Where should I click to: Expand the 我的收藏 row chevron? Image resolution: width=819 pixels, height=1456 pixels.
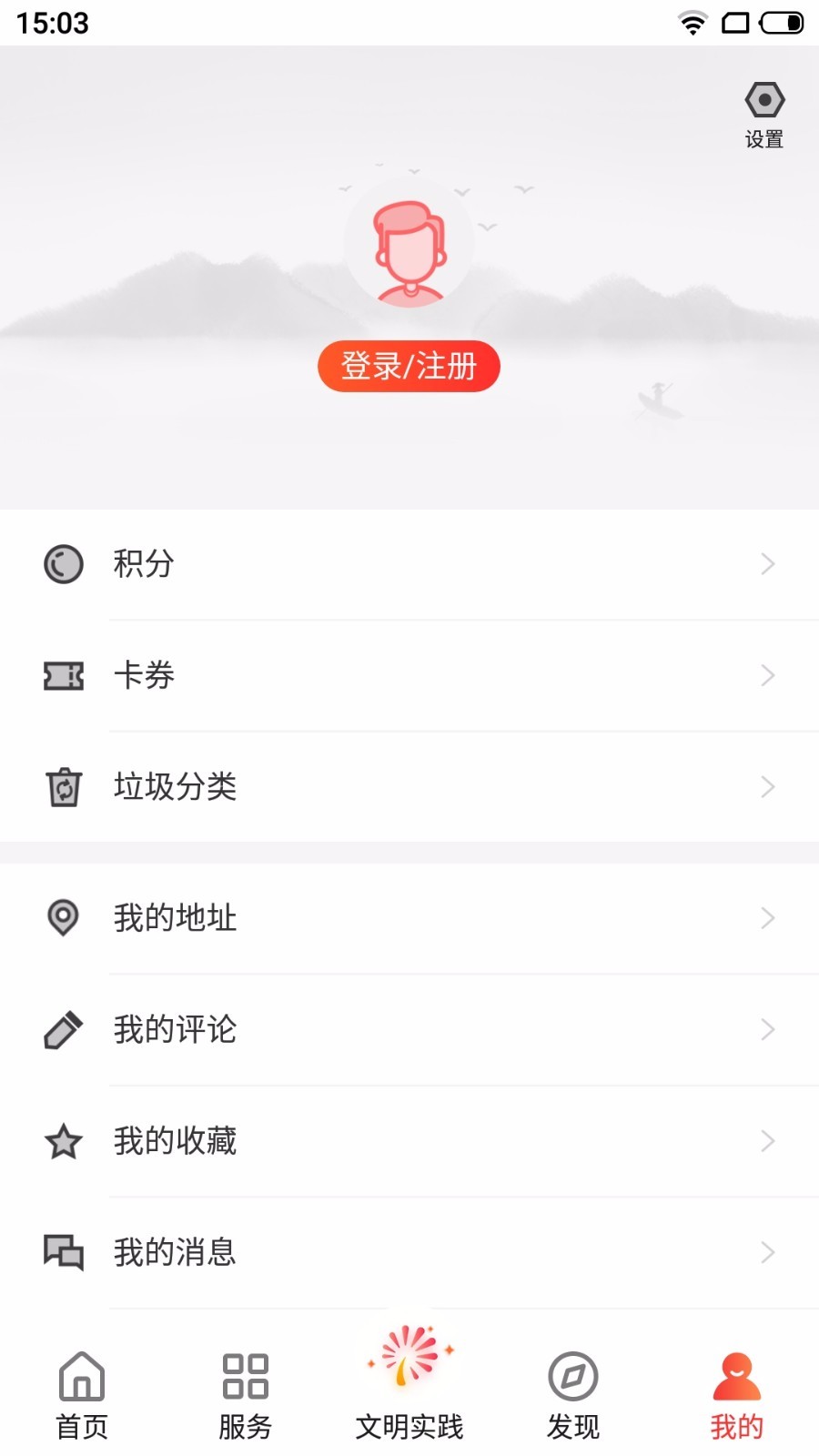[x=767, y=1142]
